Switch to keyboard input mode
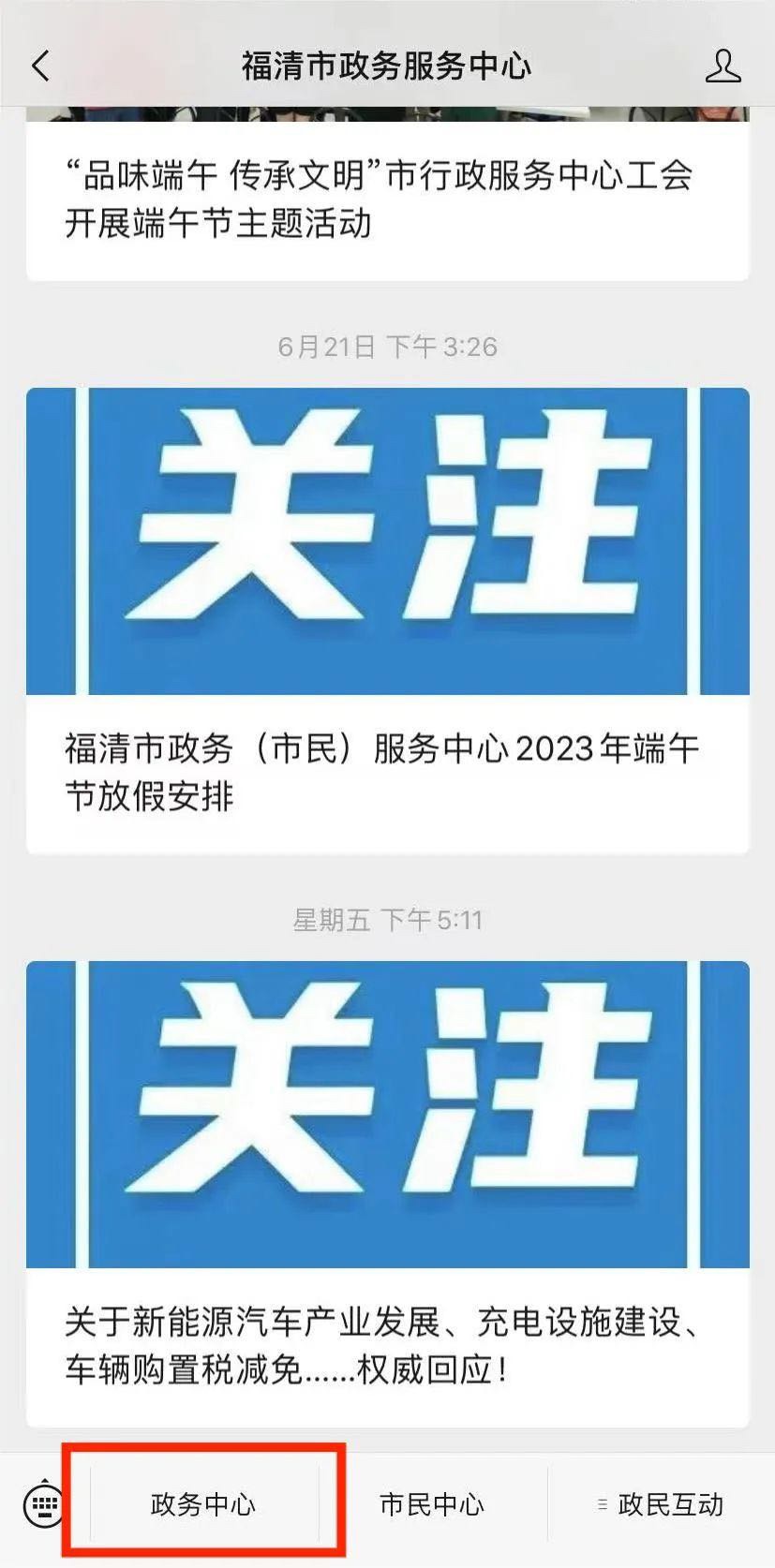The image size is (775, 1568). [44, 1505]
